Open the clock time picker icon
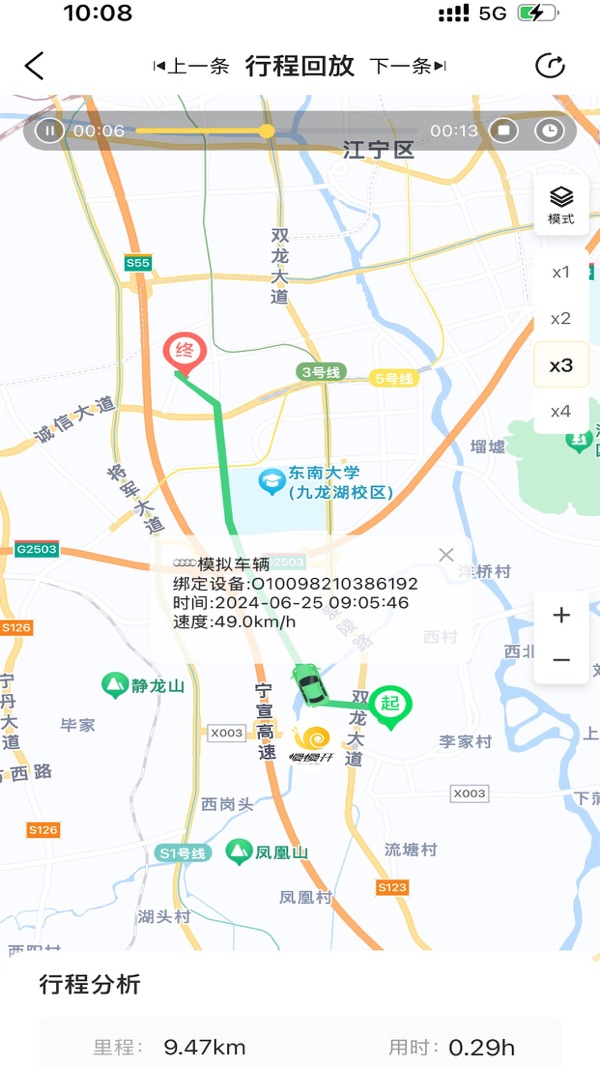600x1067 pixels. pos(549,130)
